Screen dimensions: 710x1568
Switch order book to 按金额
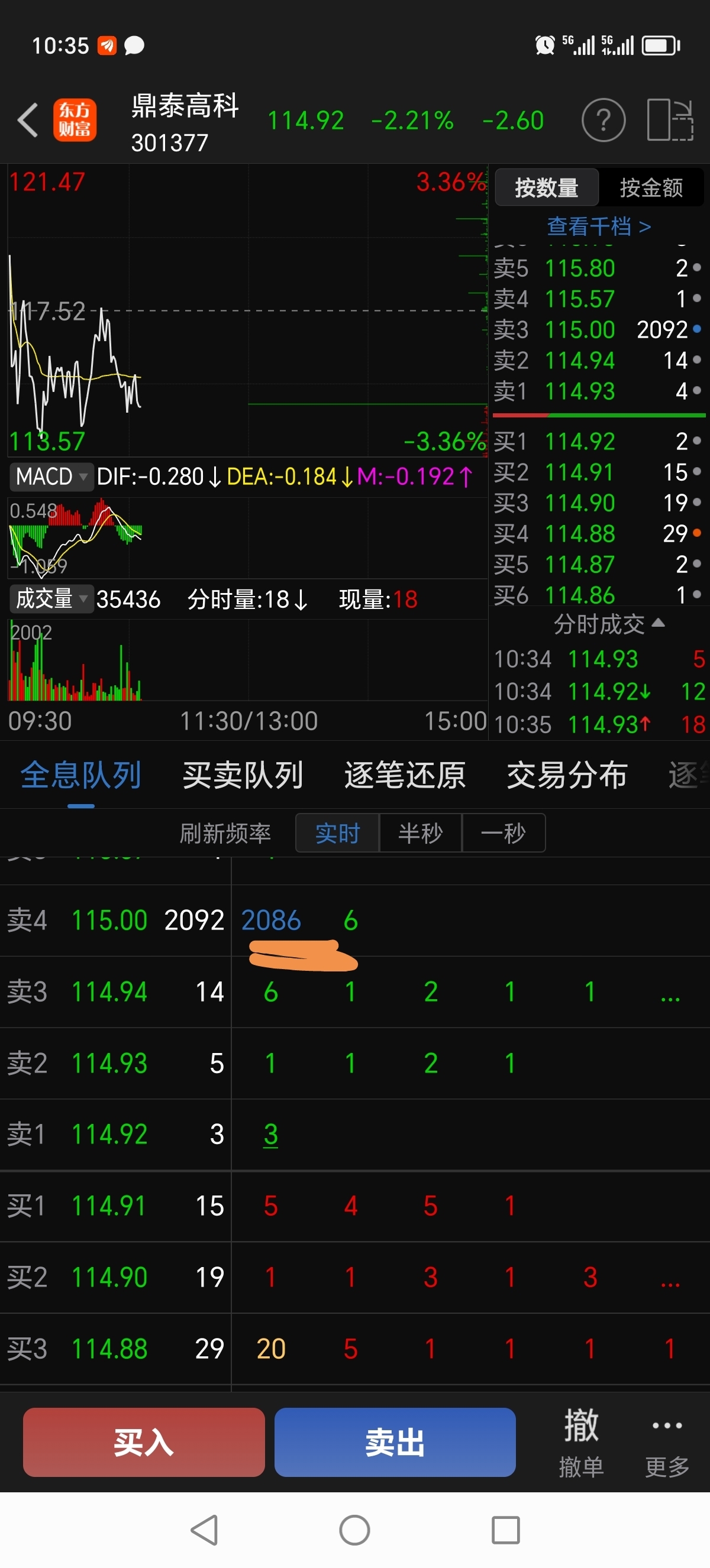(x=651, y=187)
